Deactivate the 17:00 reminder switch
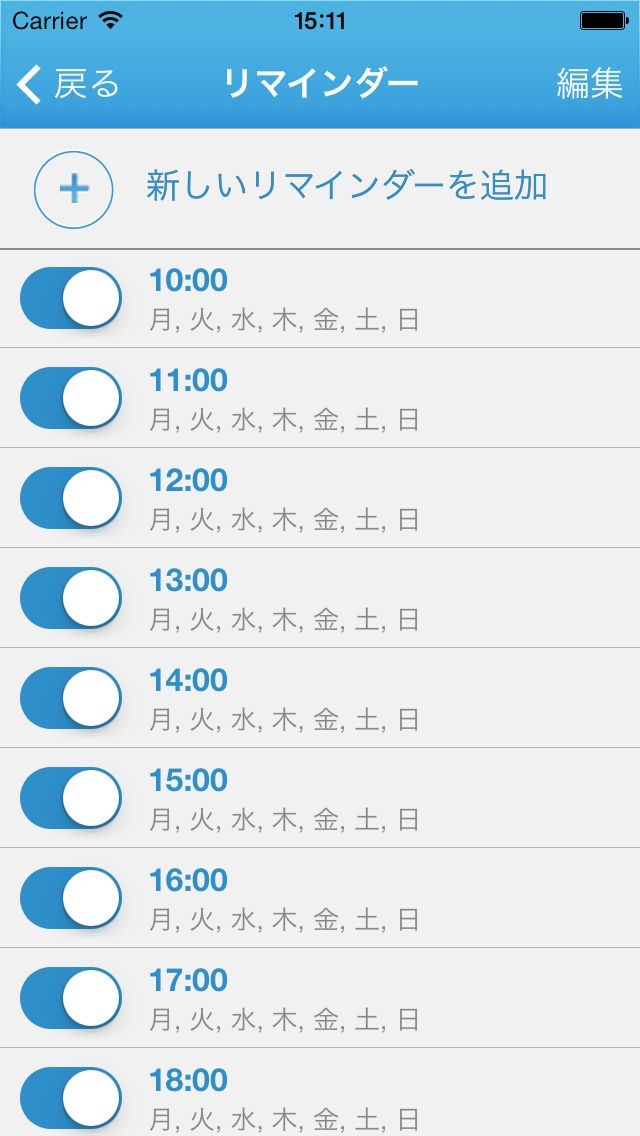Image resolution: width=640 pixels, height=1136 pixels. tap(71, 998)
